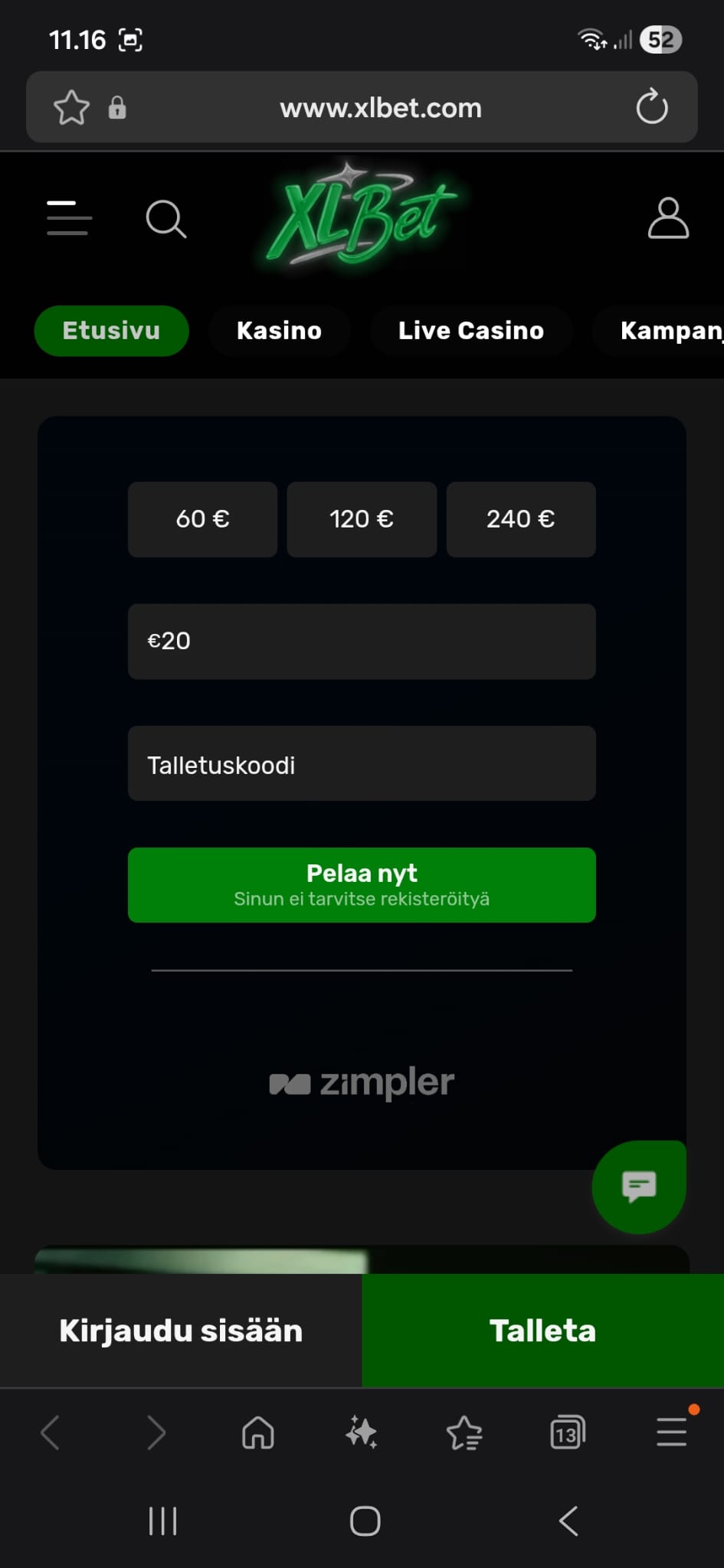Select the 120 € deposit amount
The height and width of the screenshot is (1568, 724).
click(x=362, y=520)
